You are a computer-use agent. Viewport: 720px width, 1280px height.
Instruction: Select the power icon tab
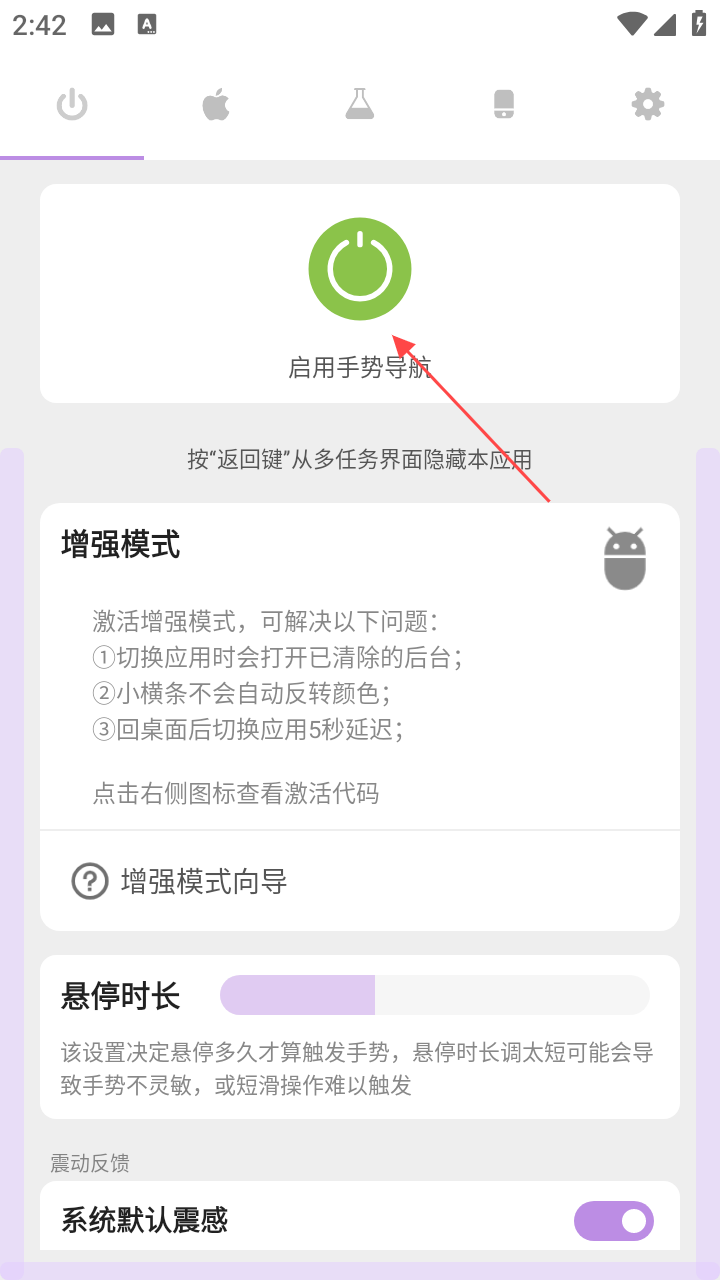click(x=72, y=104)
